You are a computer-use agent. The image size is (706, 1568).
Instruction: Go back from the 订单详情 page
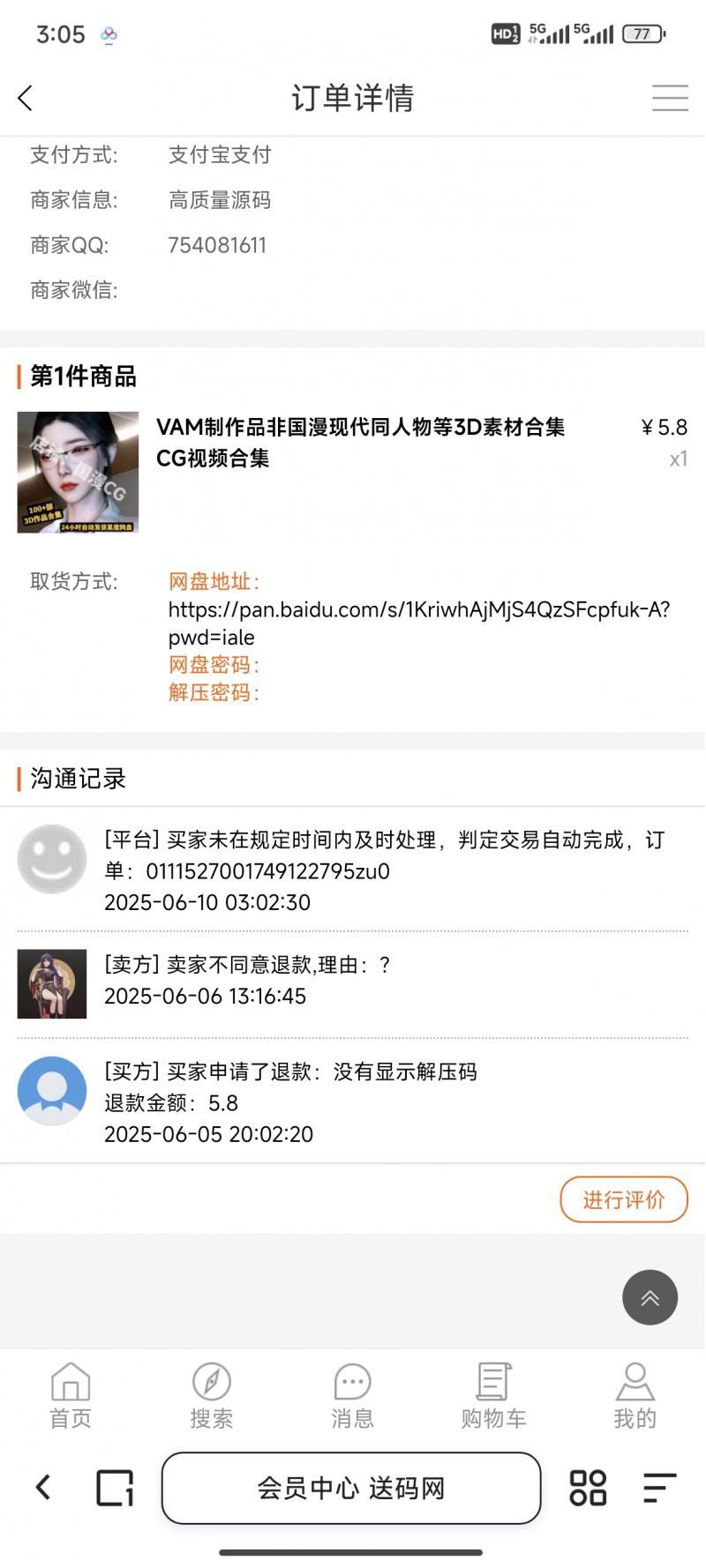pyautogui.click(x=26, y=98)
